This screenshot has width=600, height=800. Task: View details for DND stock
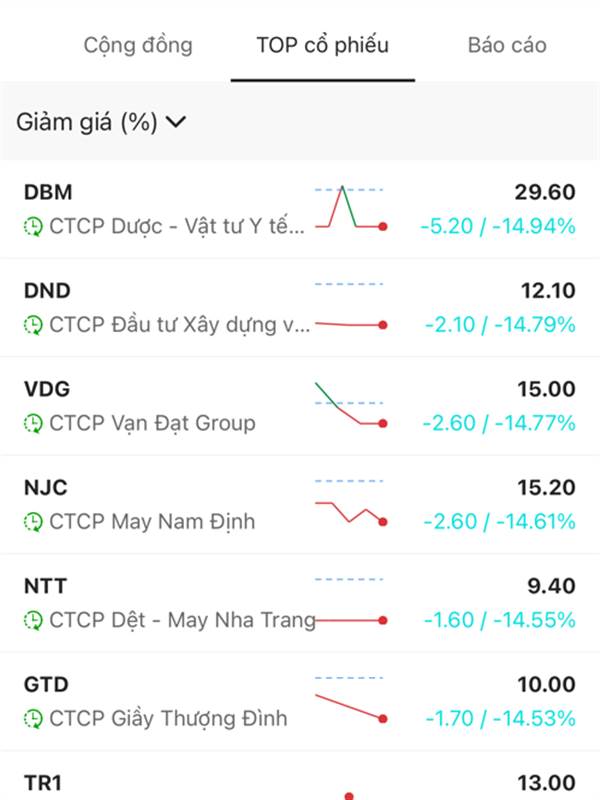click(x=300, y=307)
